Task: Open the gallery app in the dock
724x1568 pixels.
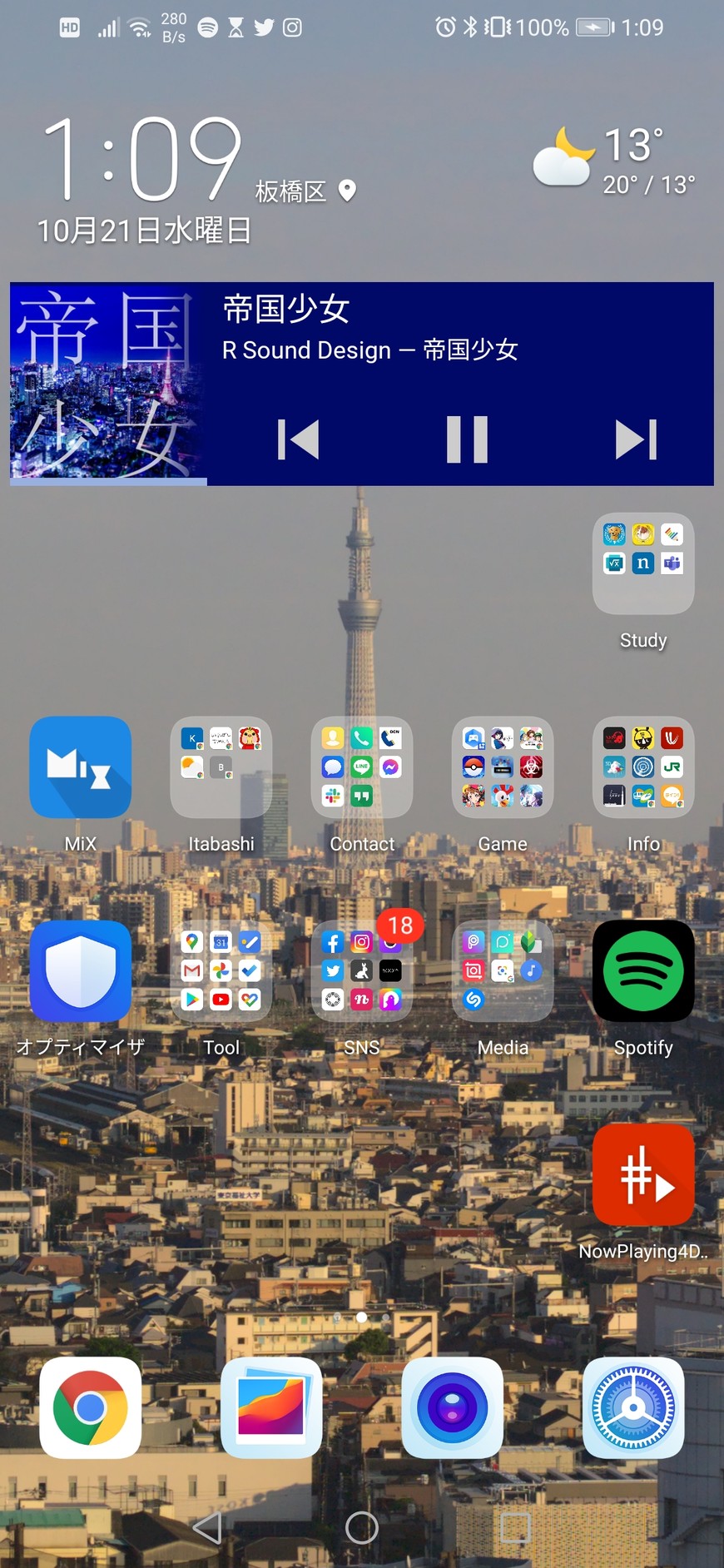Action: point(271,1408)
